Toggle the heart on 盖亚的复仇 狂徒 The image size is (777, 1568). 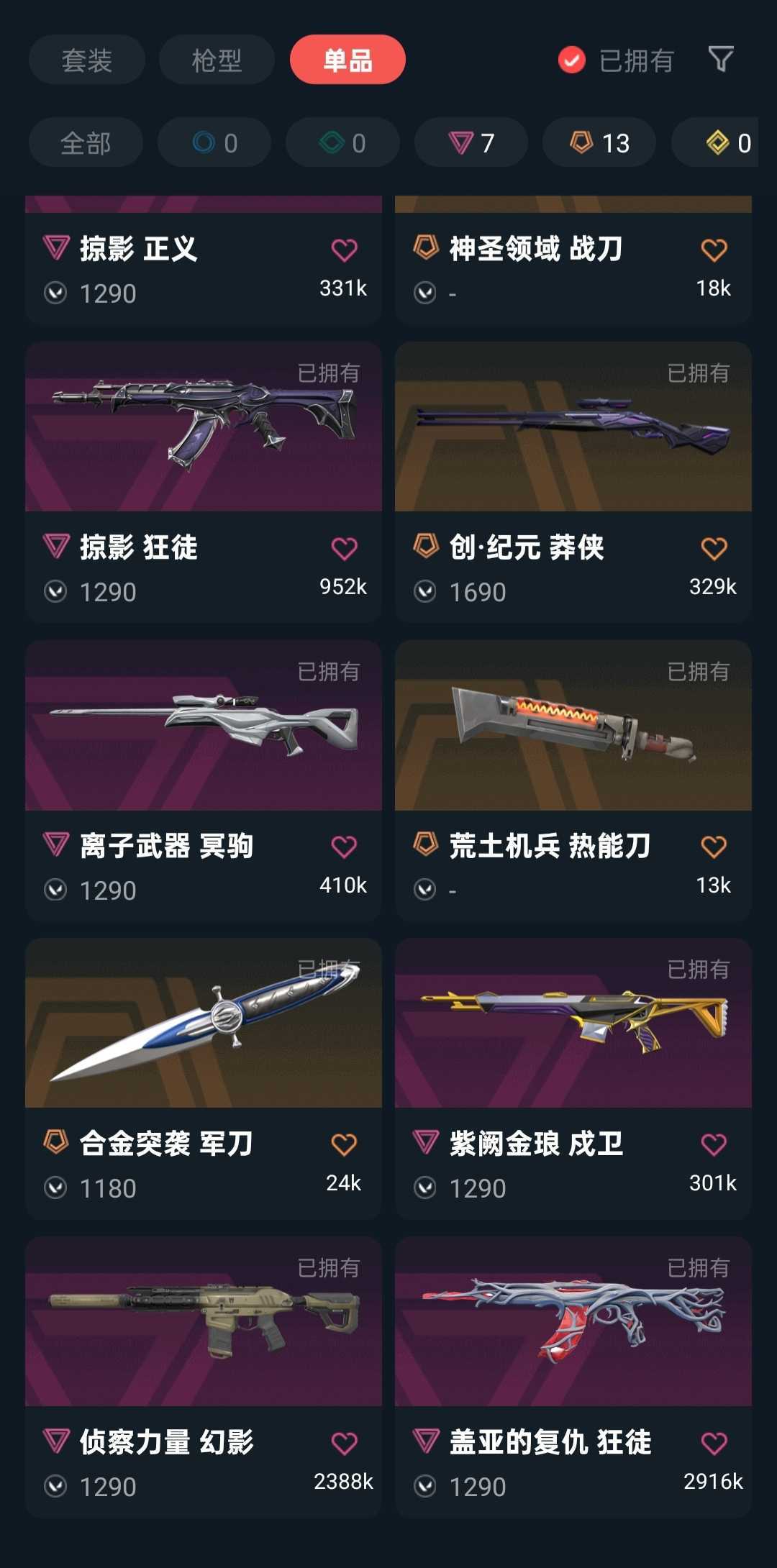tap(712, 1442)
